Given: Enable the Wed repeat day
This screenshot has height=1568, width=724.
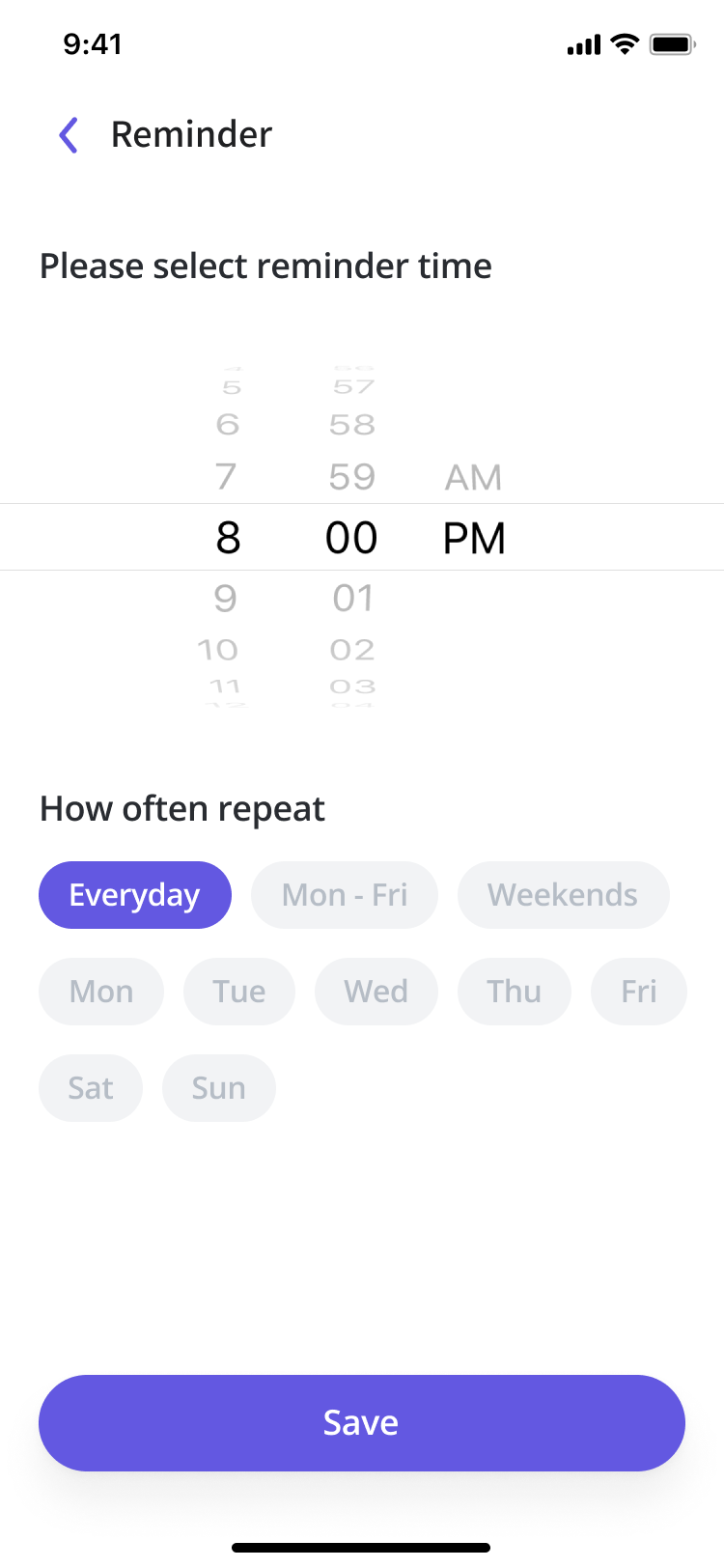Looking at the screenshot, I should pos(376,992).
